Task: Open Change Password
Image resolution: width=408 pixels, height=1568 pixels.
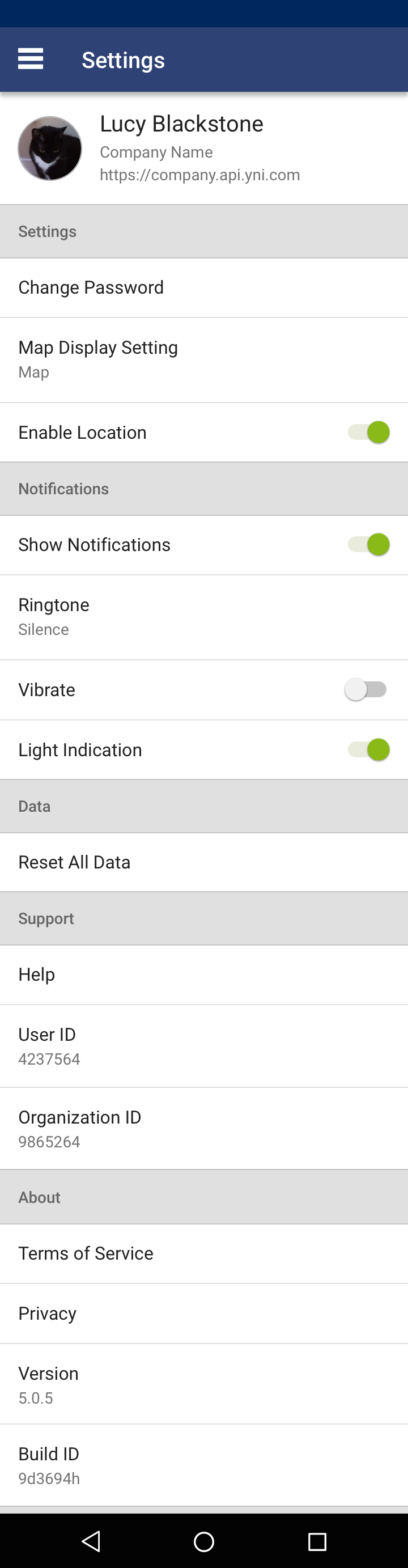Action: pos(203,287)
